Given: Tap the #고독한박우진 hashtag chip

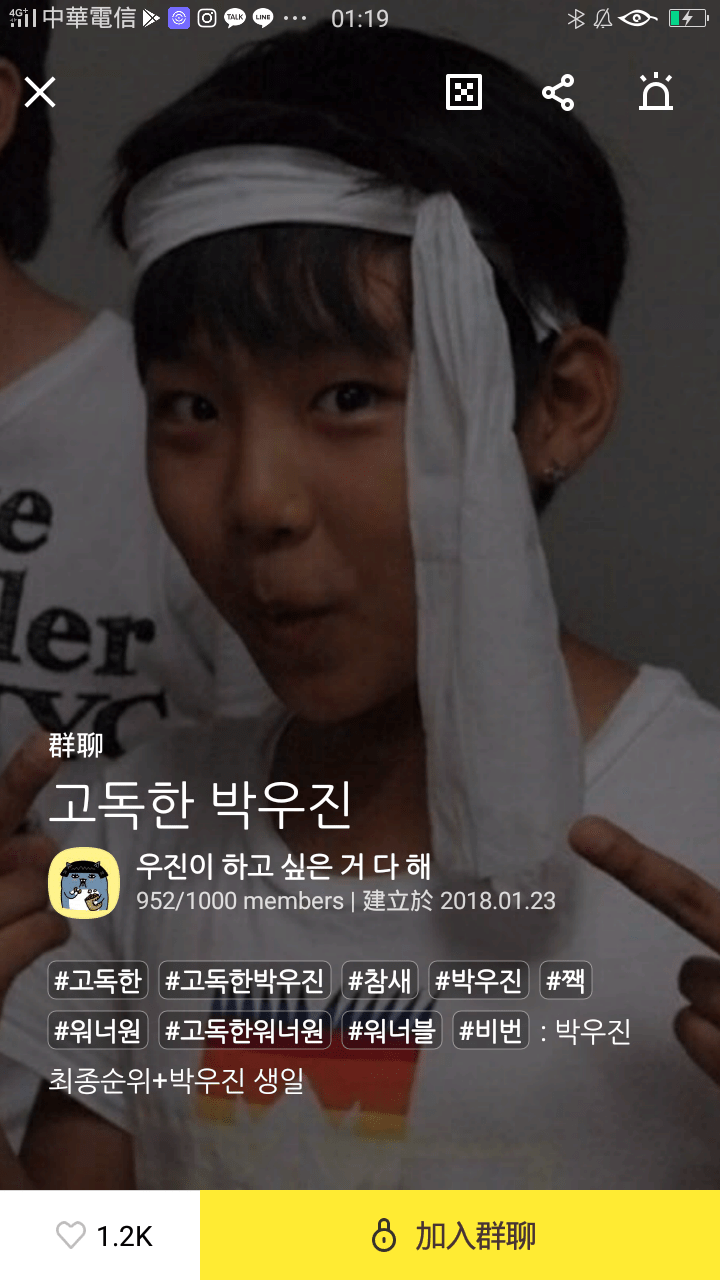Looking at the screenshot, I should [245, 981].
